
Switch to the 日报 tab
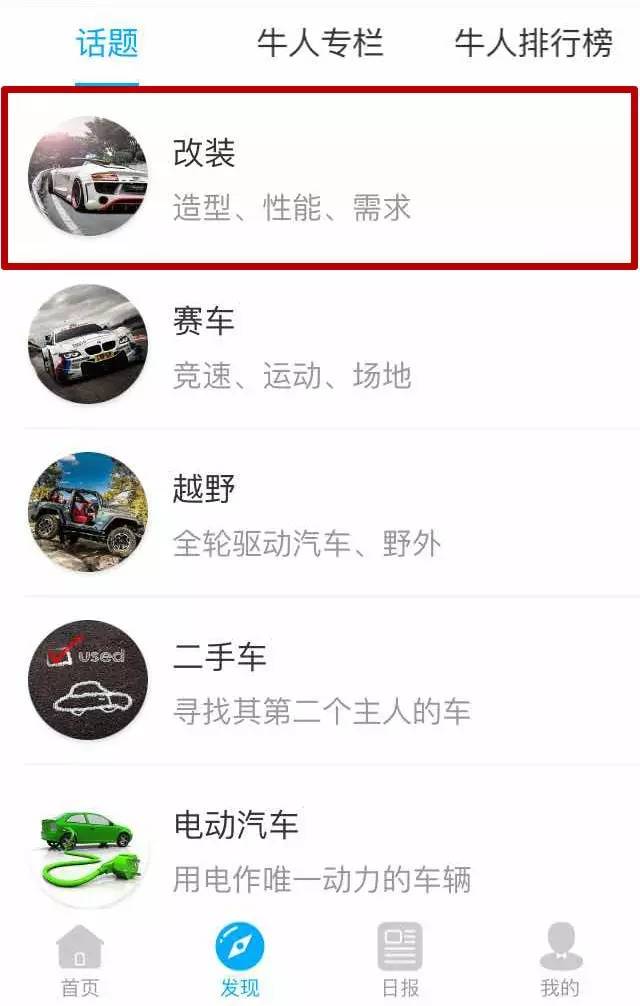pyautogui.click(x=400, y=960)
